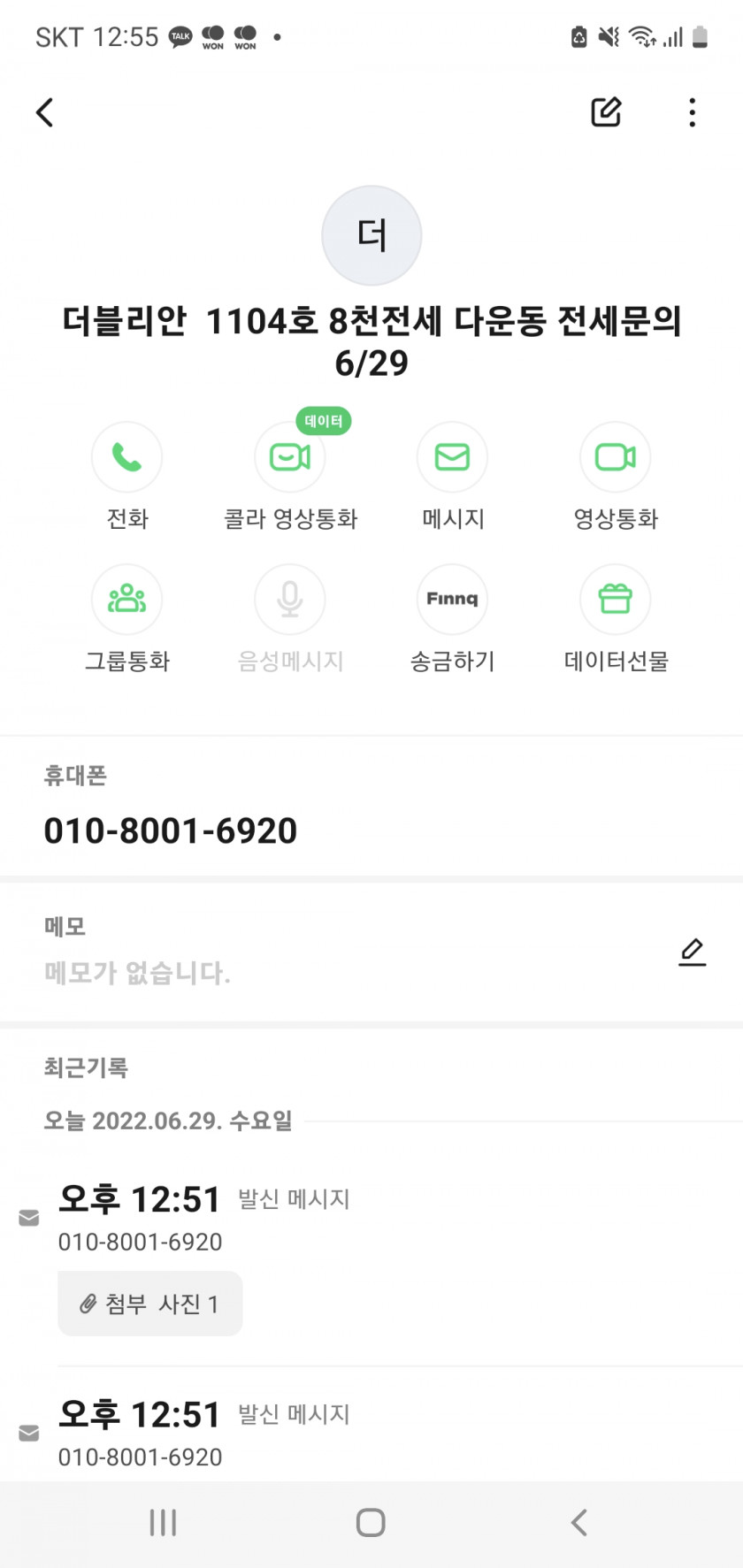Open the three-dot overflow menu
The image size is (743, 1568).
693,112
